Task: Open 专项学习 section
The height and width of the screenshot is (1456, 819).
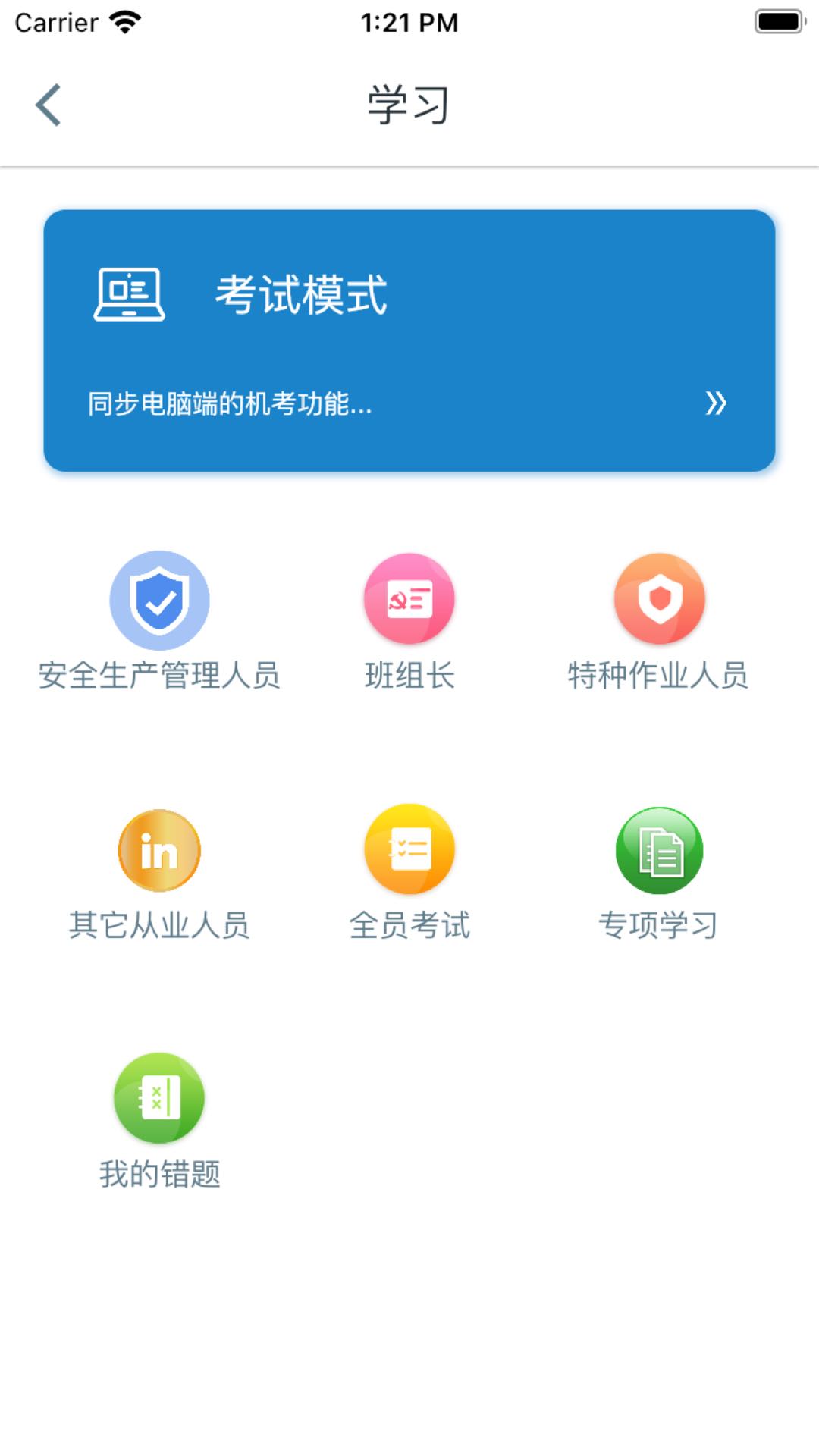Action: coord(659,872)
